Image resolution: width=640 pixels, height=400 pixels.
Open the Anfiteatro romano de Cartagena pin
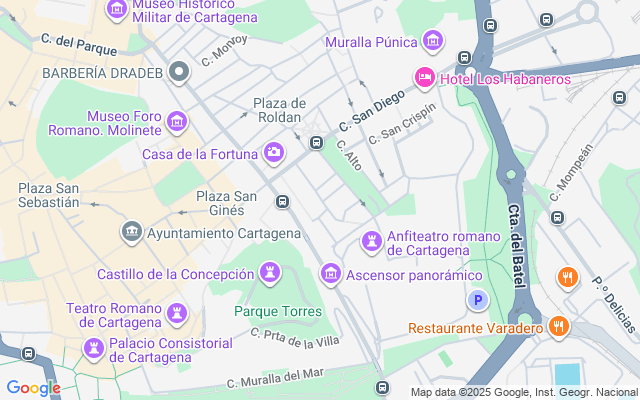click(371, 242)
